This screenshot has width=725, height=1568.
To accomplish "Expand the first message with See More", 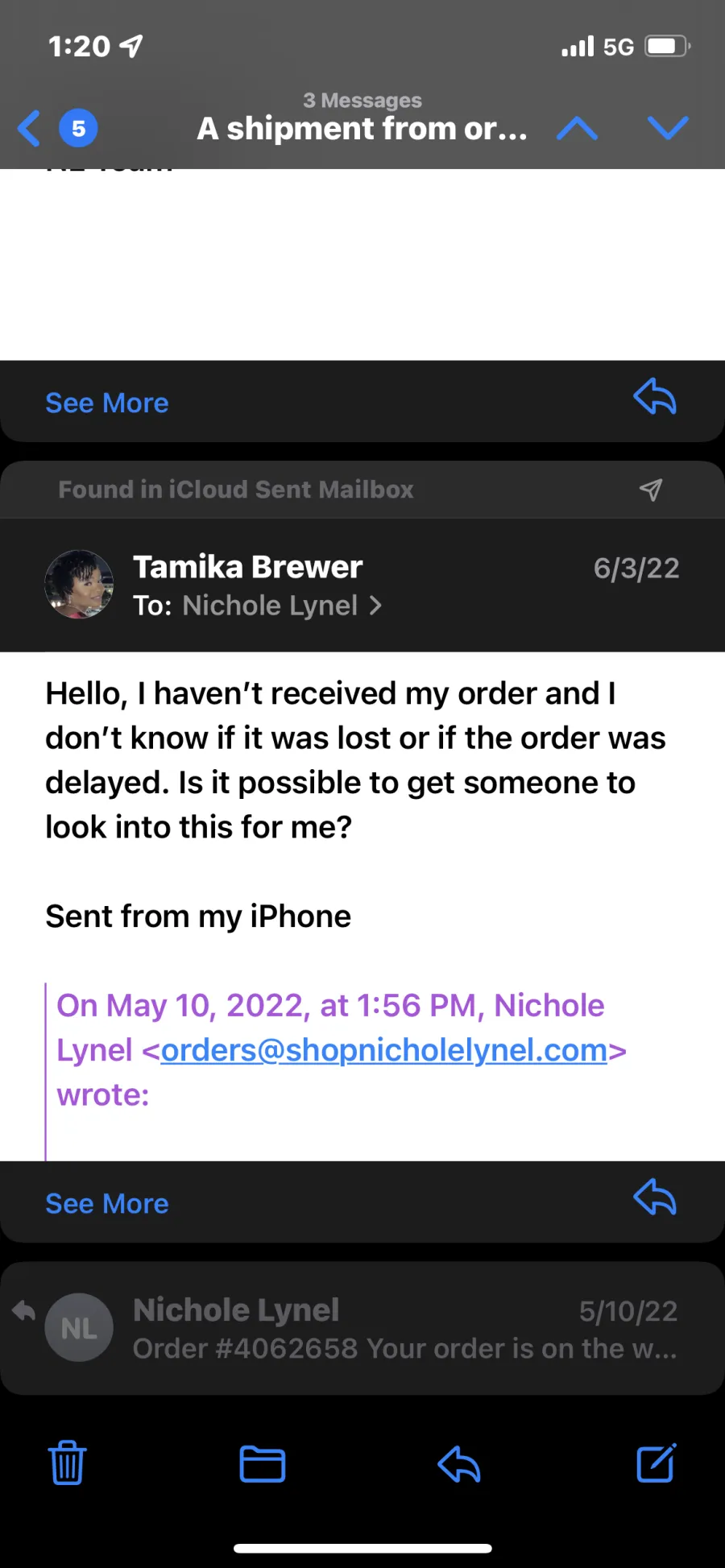I will tap(106, 403).
